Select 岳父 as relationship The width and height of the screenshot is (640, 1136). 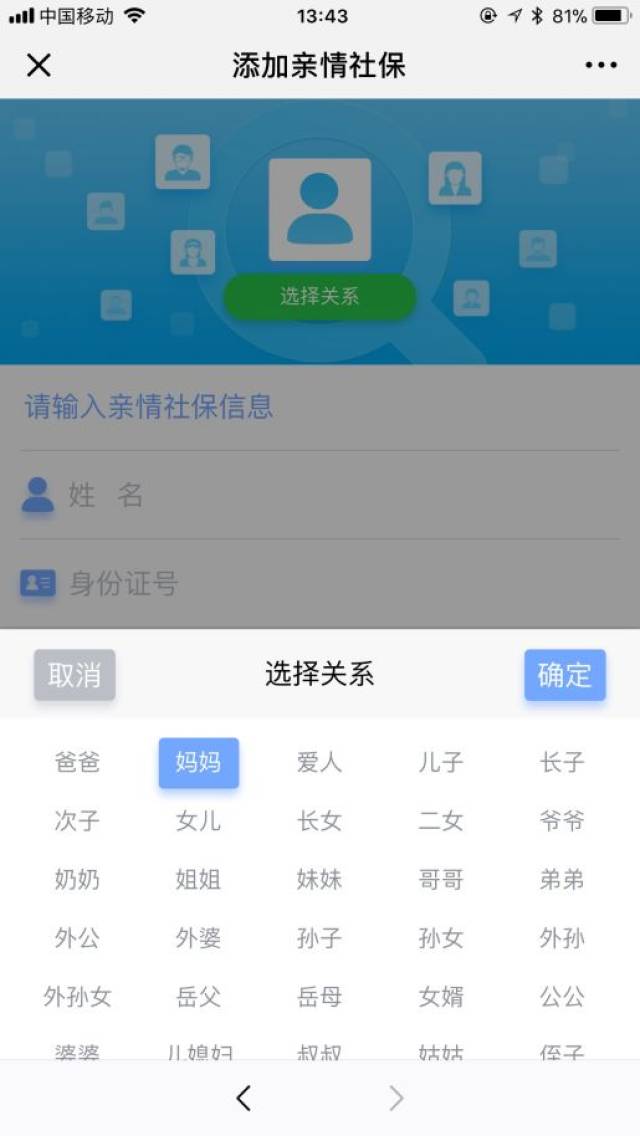pyautogui.click(x=198, y=997)
